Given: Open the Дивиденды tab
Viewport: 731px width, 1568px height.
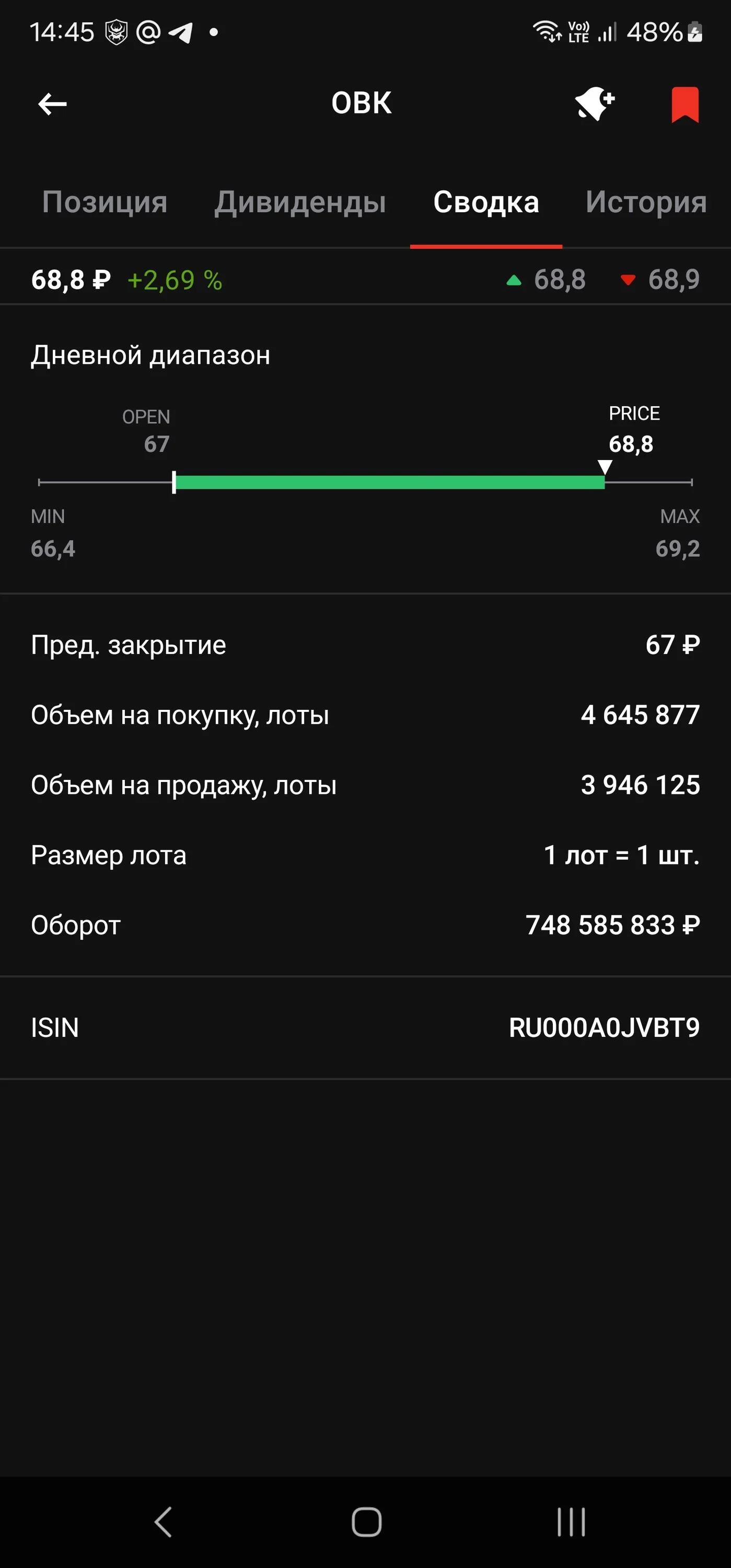Looking at the screenshot, I should tap(300, 202).
